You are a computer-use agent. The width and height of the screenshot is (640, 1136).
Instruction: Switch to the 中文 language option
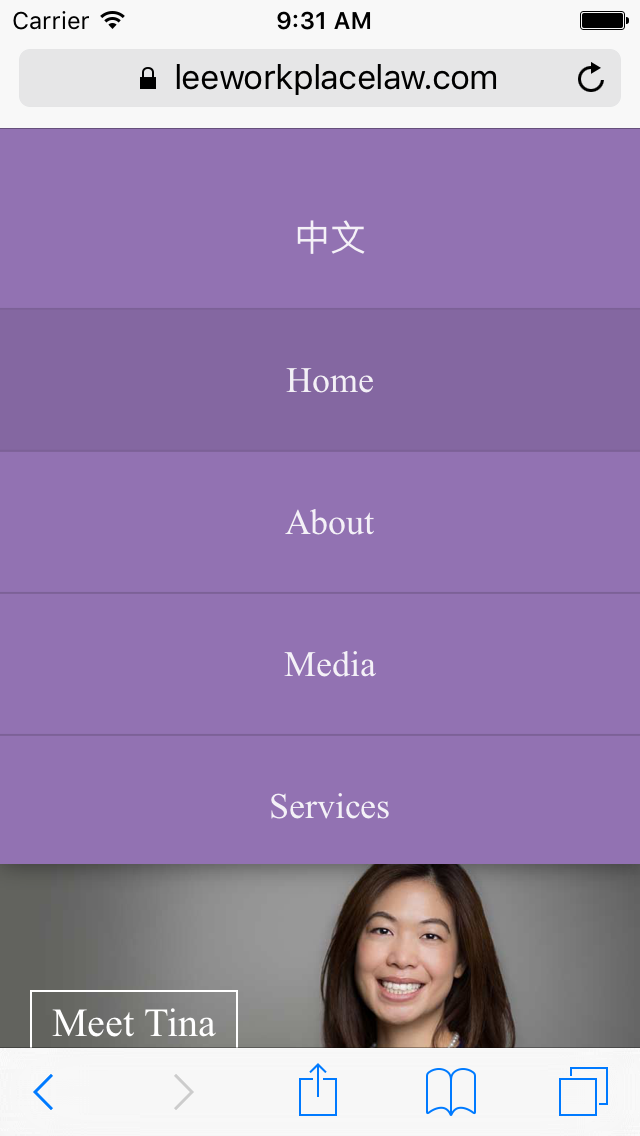click(330, 238)
